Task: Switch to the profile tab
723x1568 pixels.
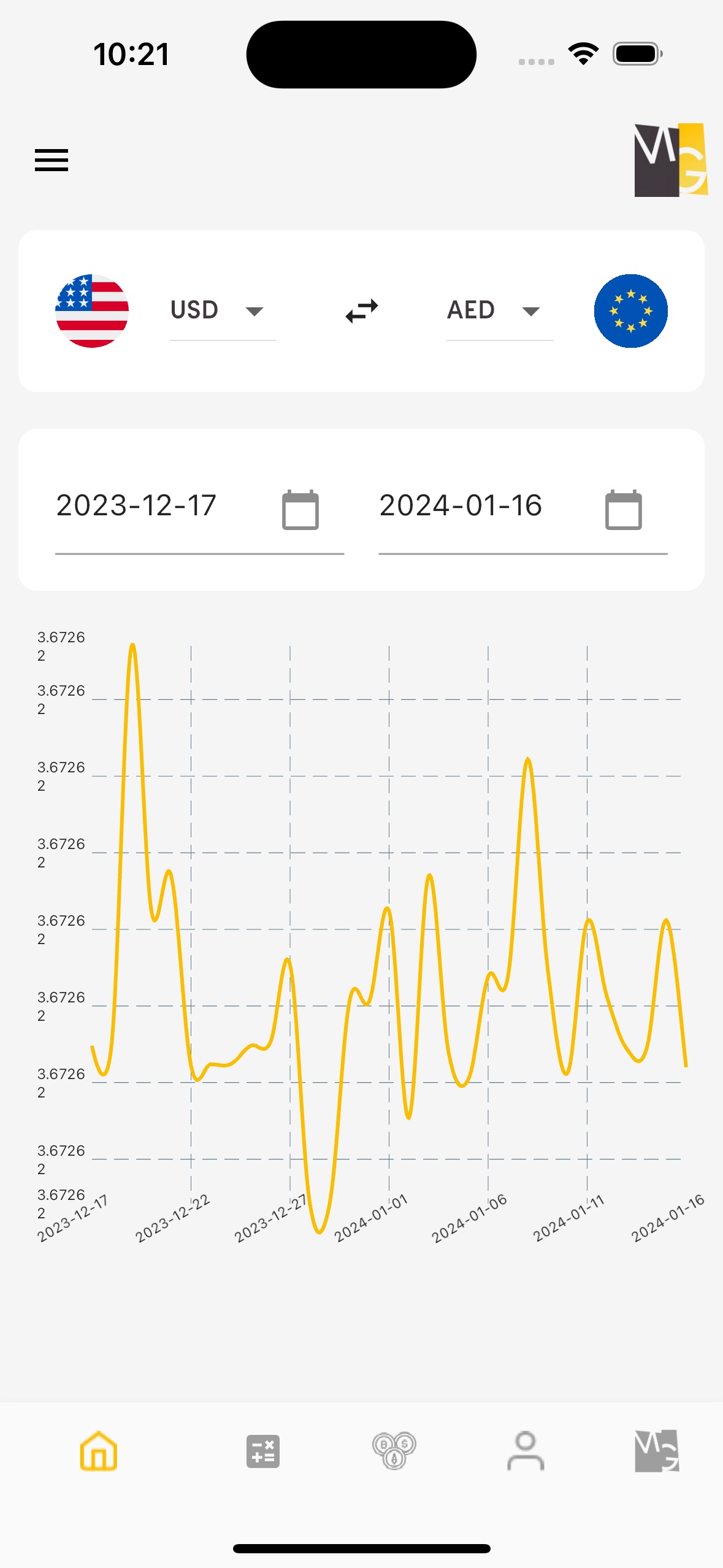Action: [x=526, y=1451]
